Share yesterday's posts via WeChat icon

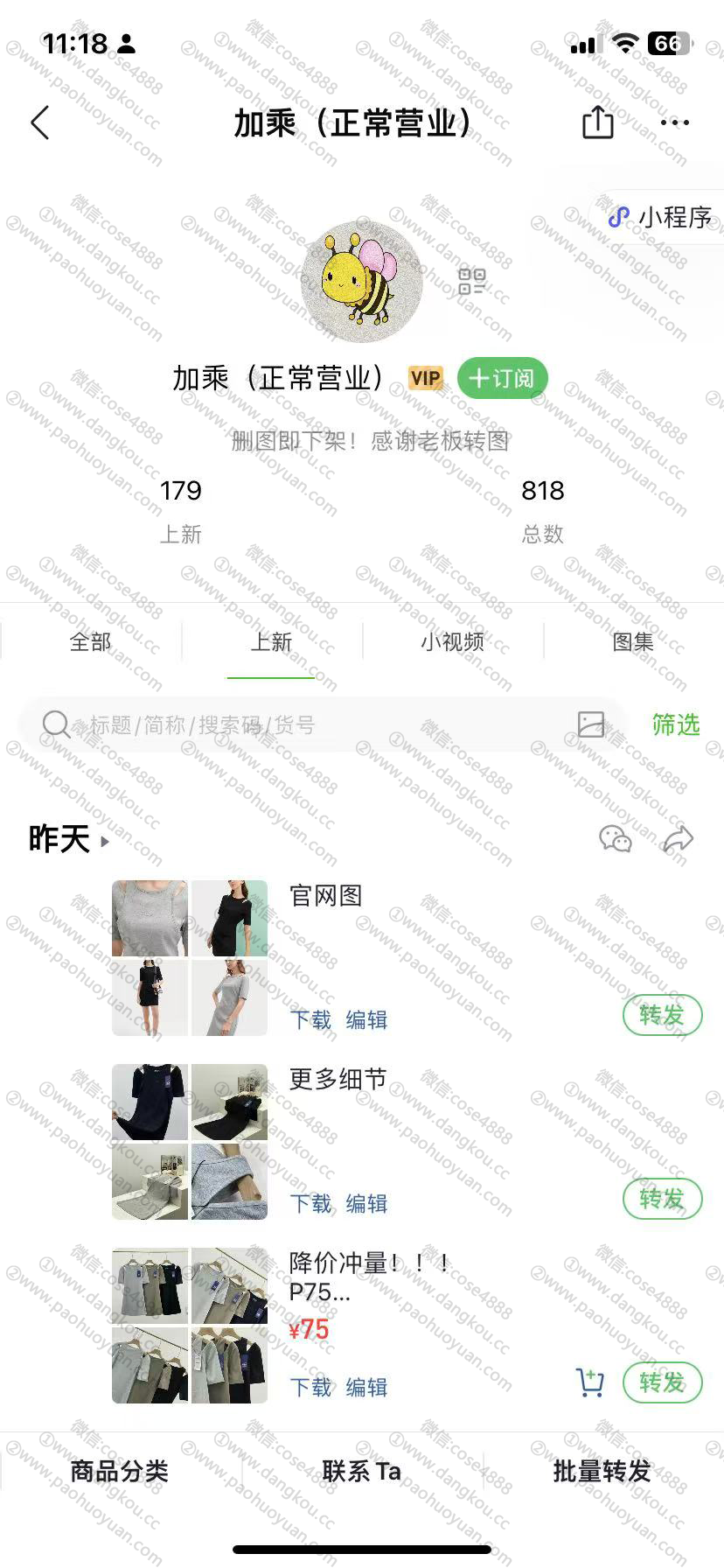click(615, 839)
